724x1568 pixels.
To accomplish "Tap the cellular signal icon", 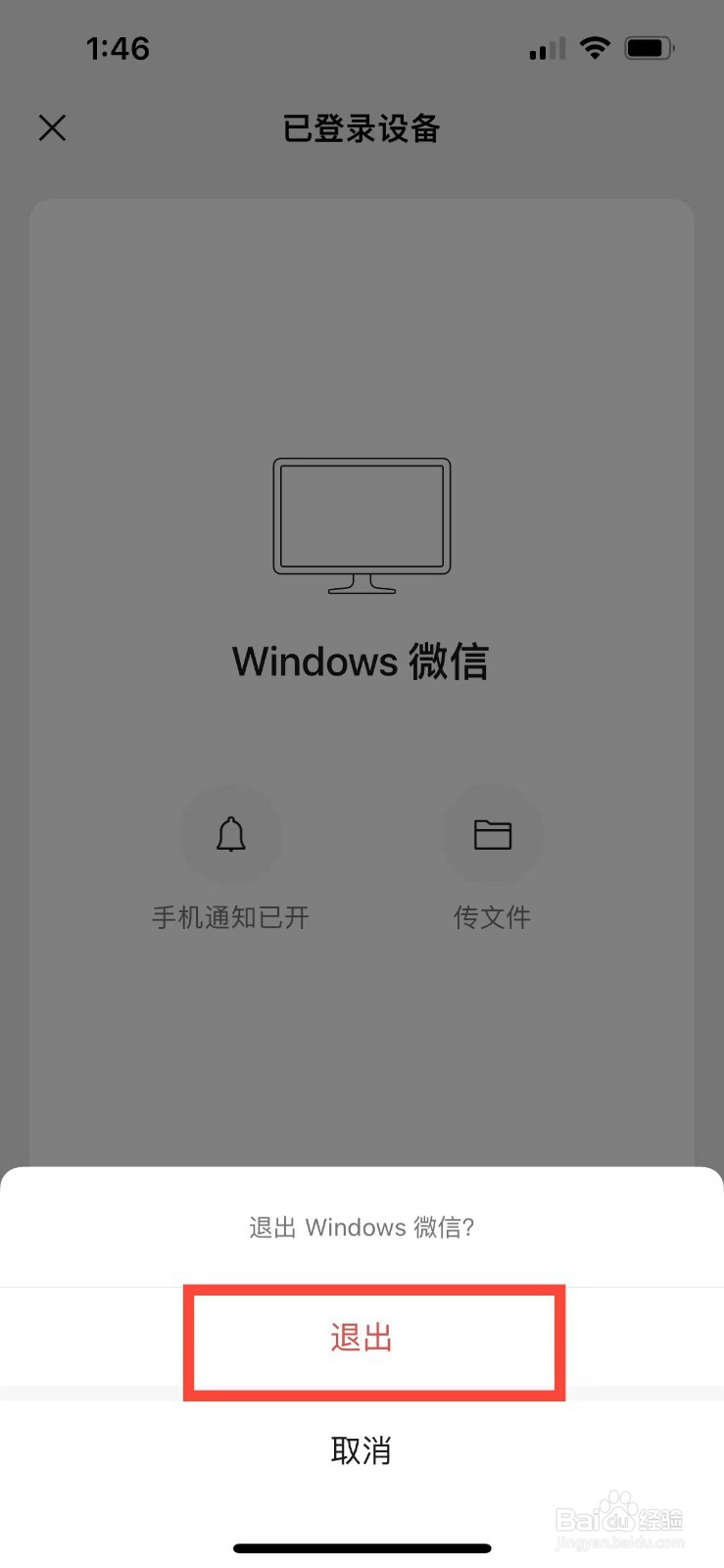I will click(x=545, y=49).
